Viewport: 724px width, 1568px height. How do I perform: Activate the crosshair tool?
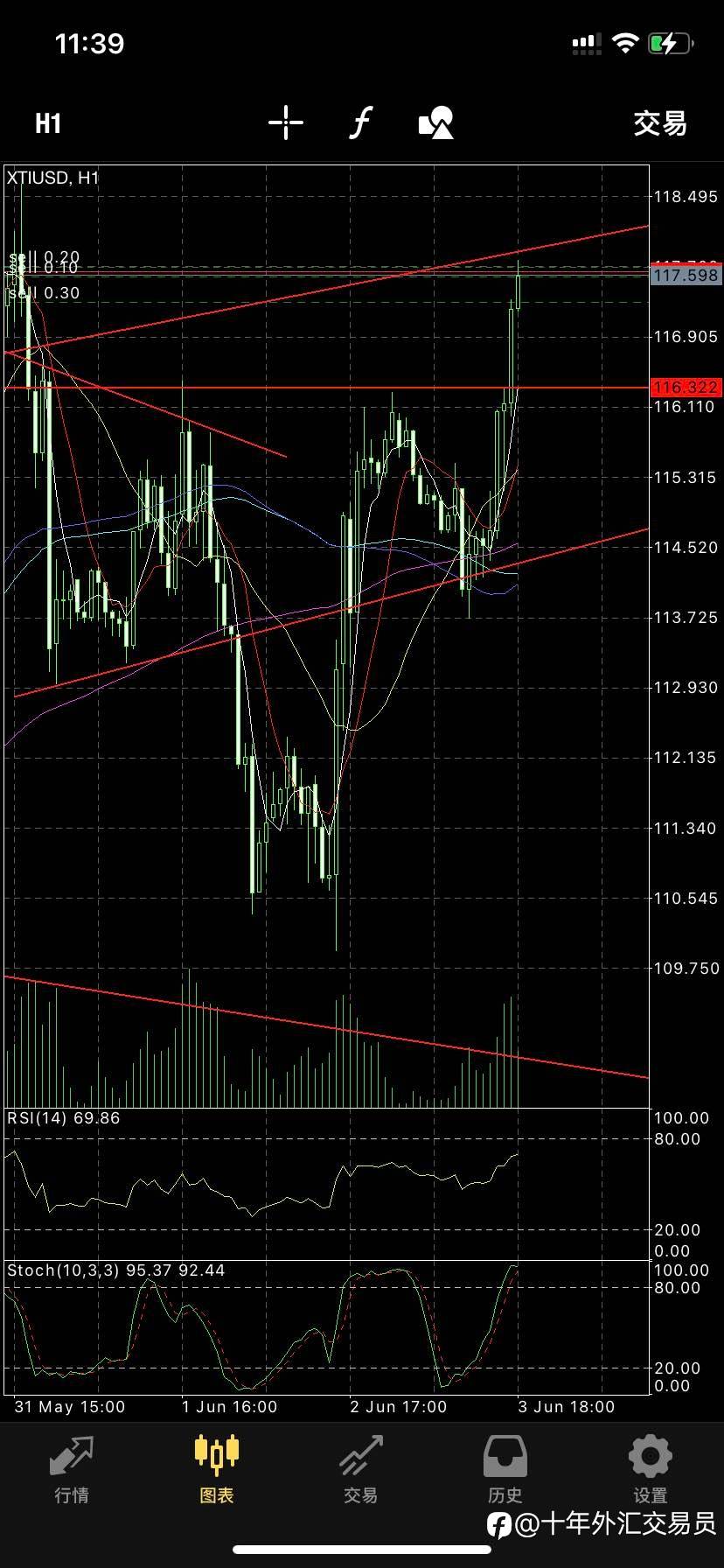[x=286, y=123]
